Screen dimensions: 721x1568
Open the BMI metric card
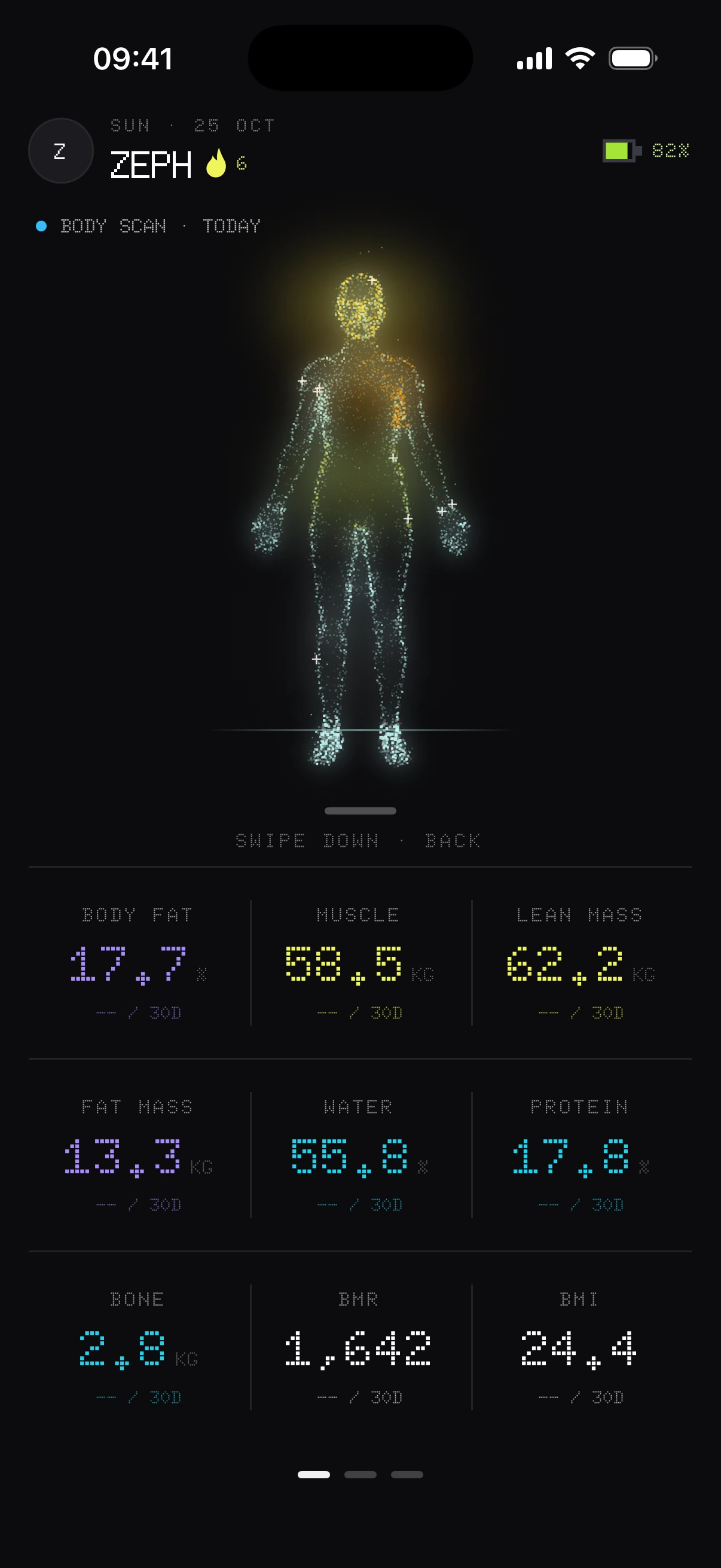(582, 1347)
